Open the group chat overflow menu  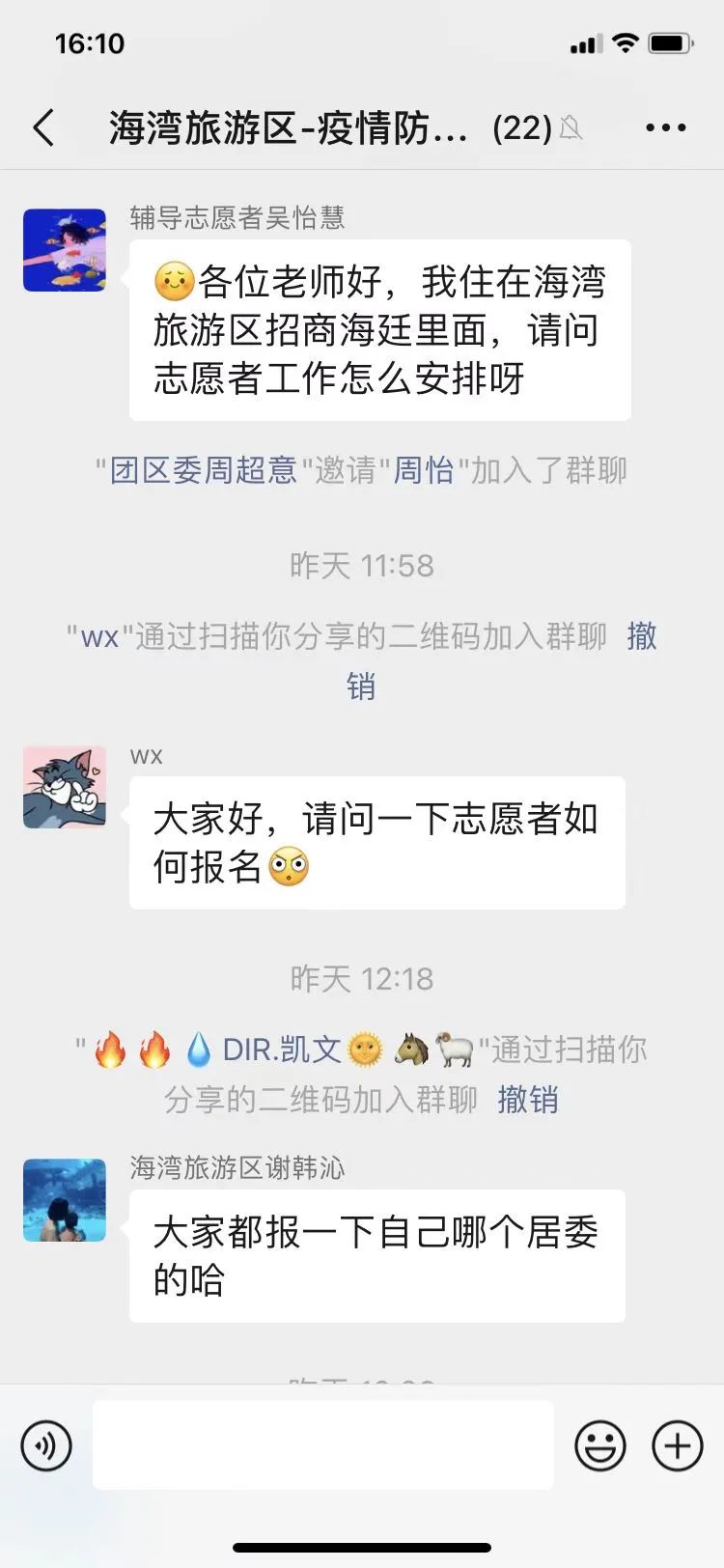pyautogui.click(x=665, y=127)
